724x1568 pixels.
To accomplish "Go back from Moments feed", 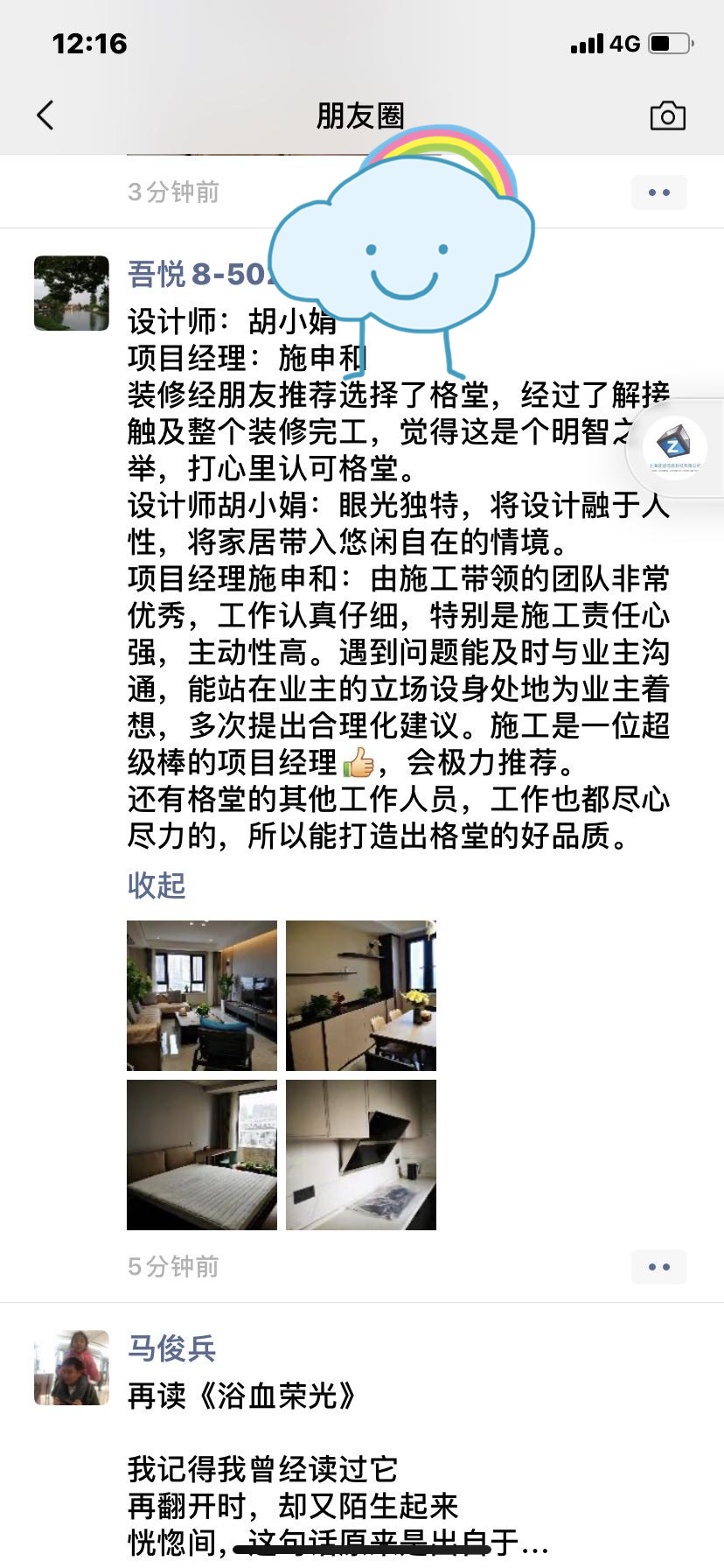I will (x=45, y=115).
